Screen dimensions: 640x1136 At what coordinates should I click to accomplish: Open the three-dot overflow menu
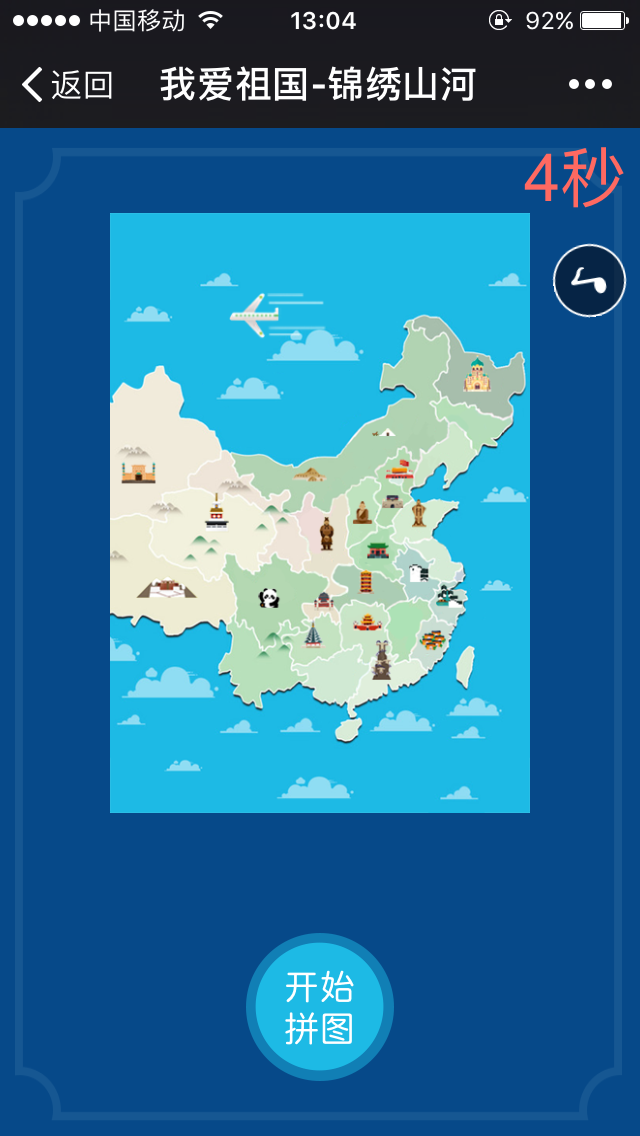[590, 85]
